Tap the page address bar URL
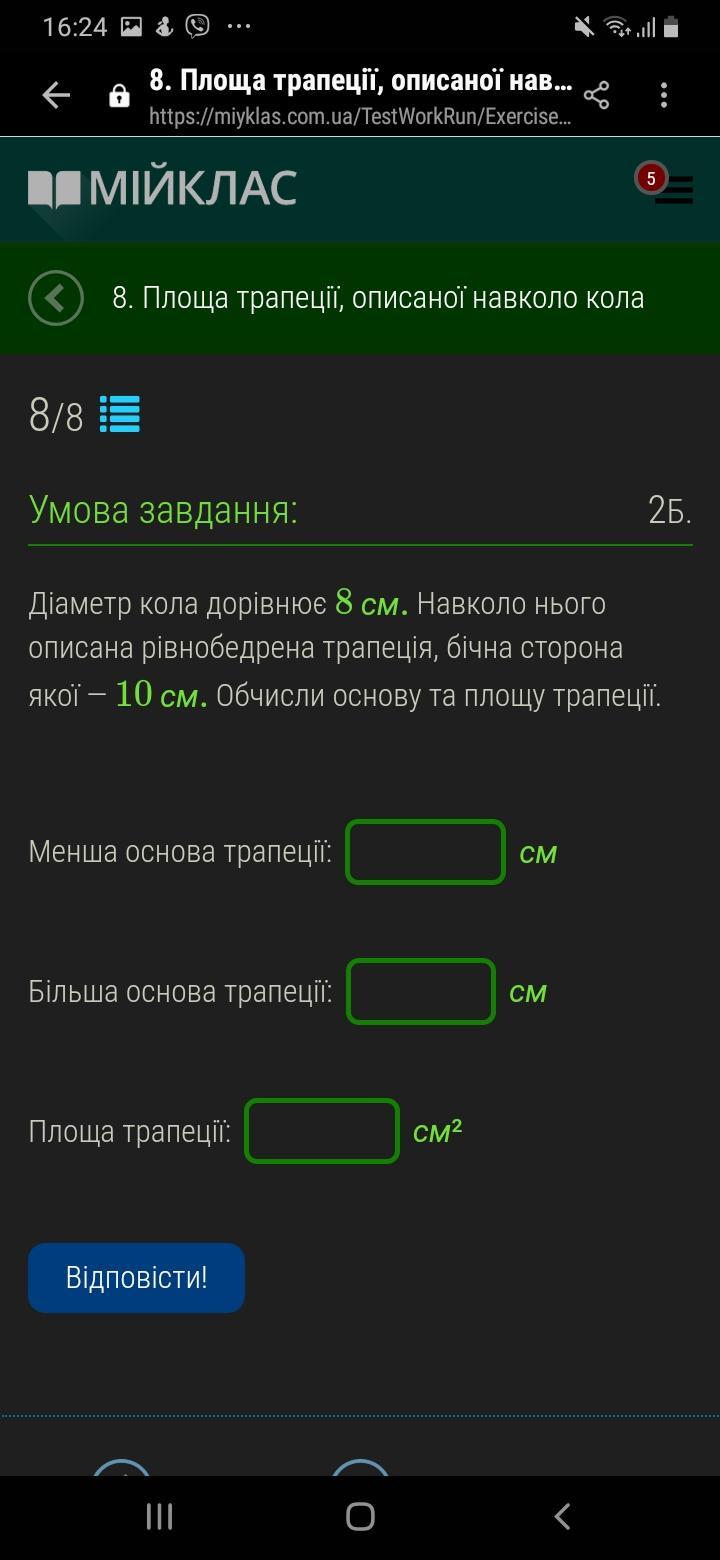Screen dimensions: 720x1560 tap(360, 117)
